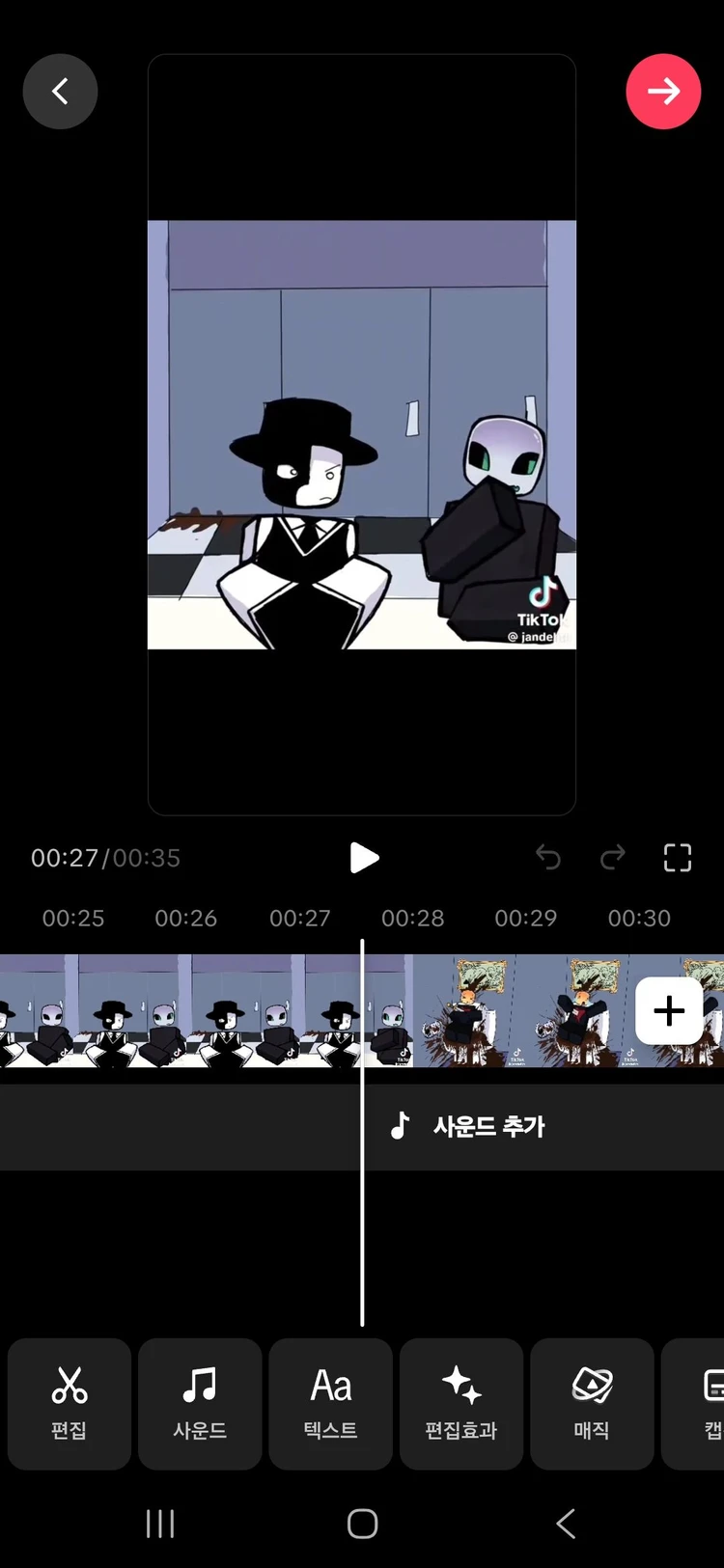
Task: Undo the last edit
Action: coord(548,858)
